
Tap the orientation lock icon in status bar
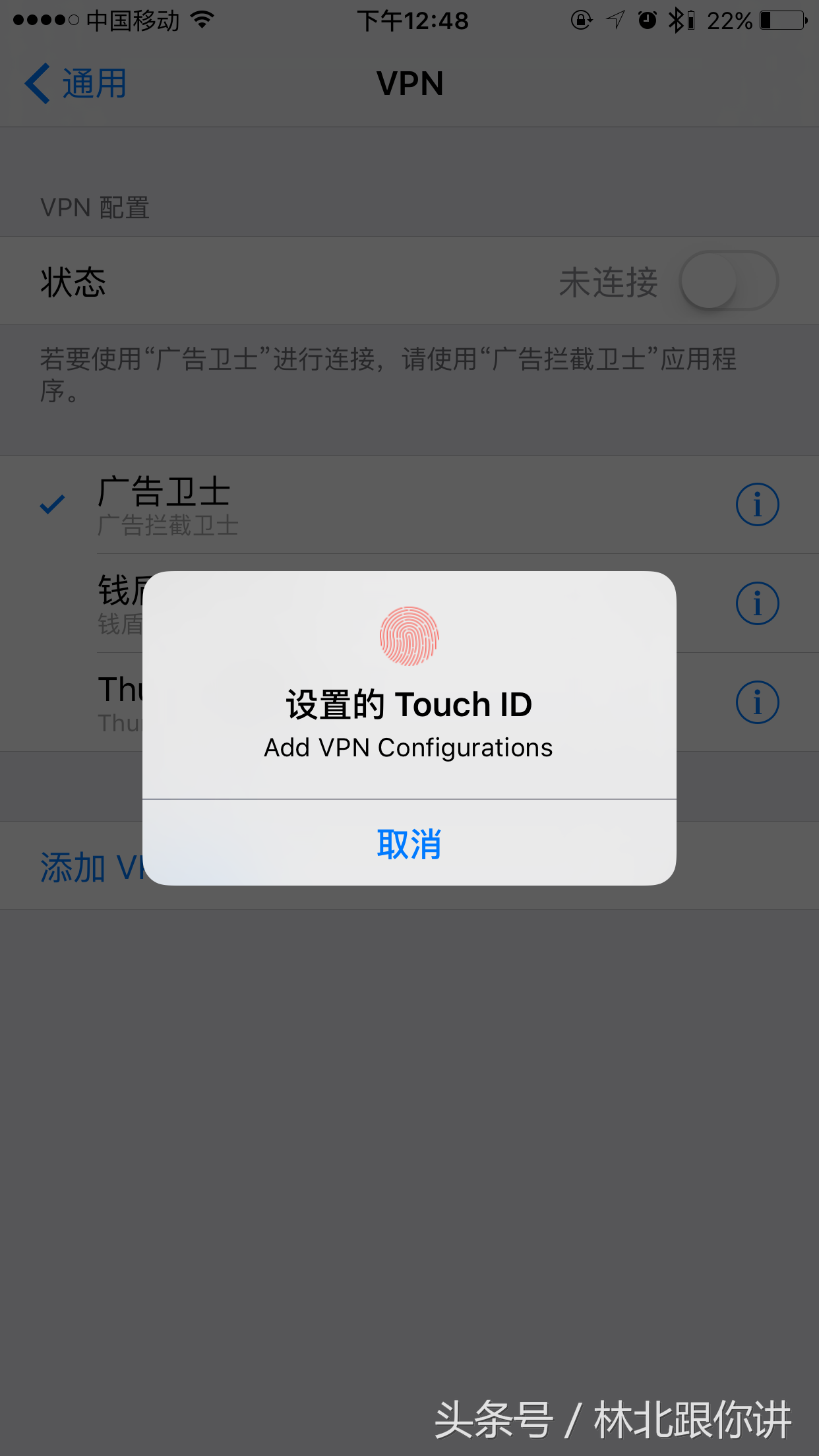(x=582, y=20)
